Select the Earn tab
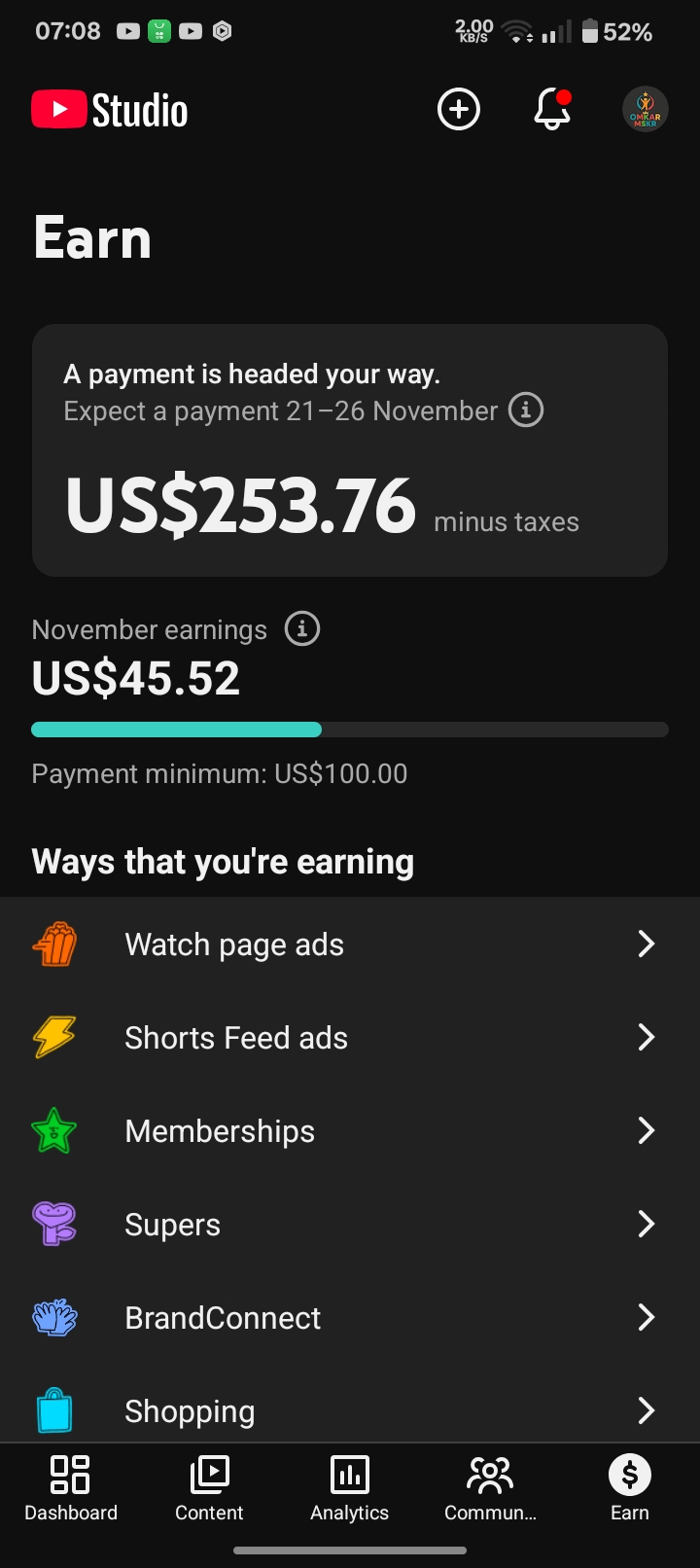This screenshot has width=700, height=1568. coord(629,1488)
